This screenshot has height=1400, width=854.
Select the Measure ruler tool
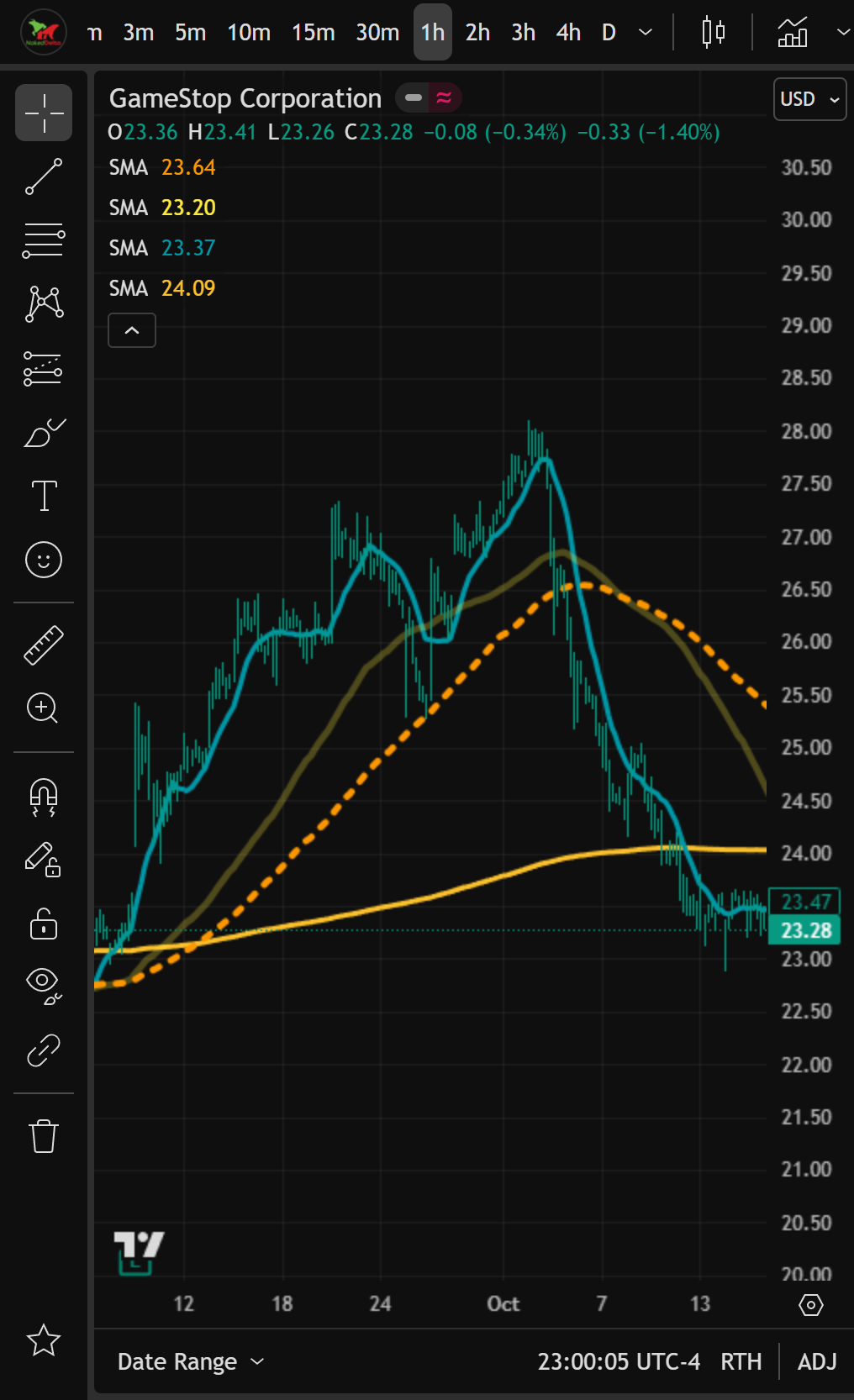43,645
